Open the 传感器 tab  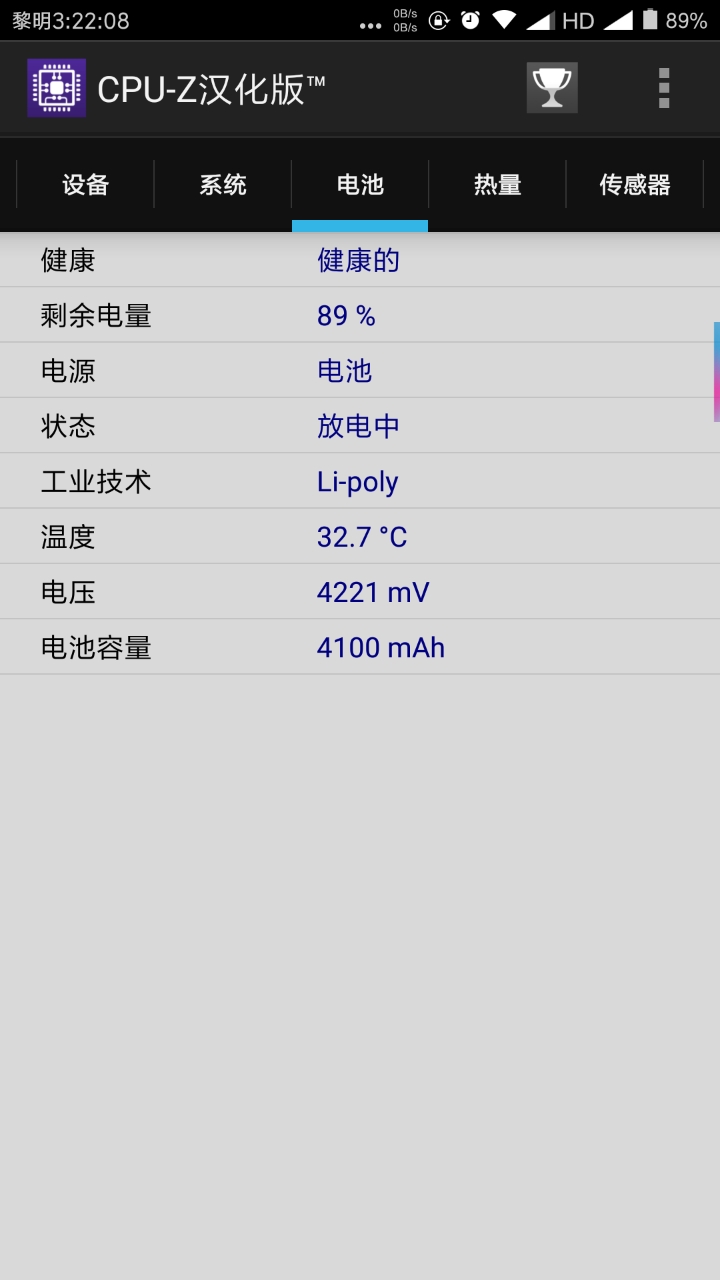[x=634, y=185]
